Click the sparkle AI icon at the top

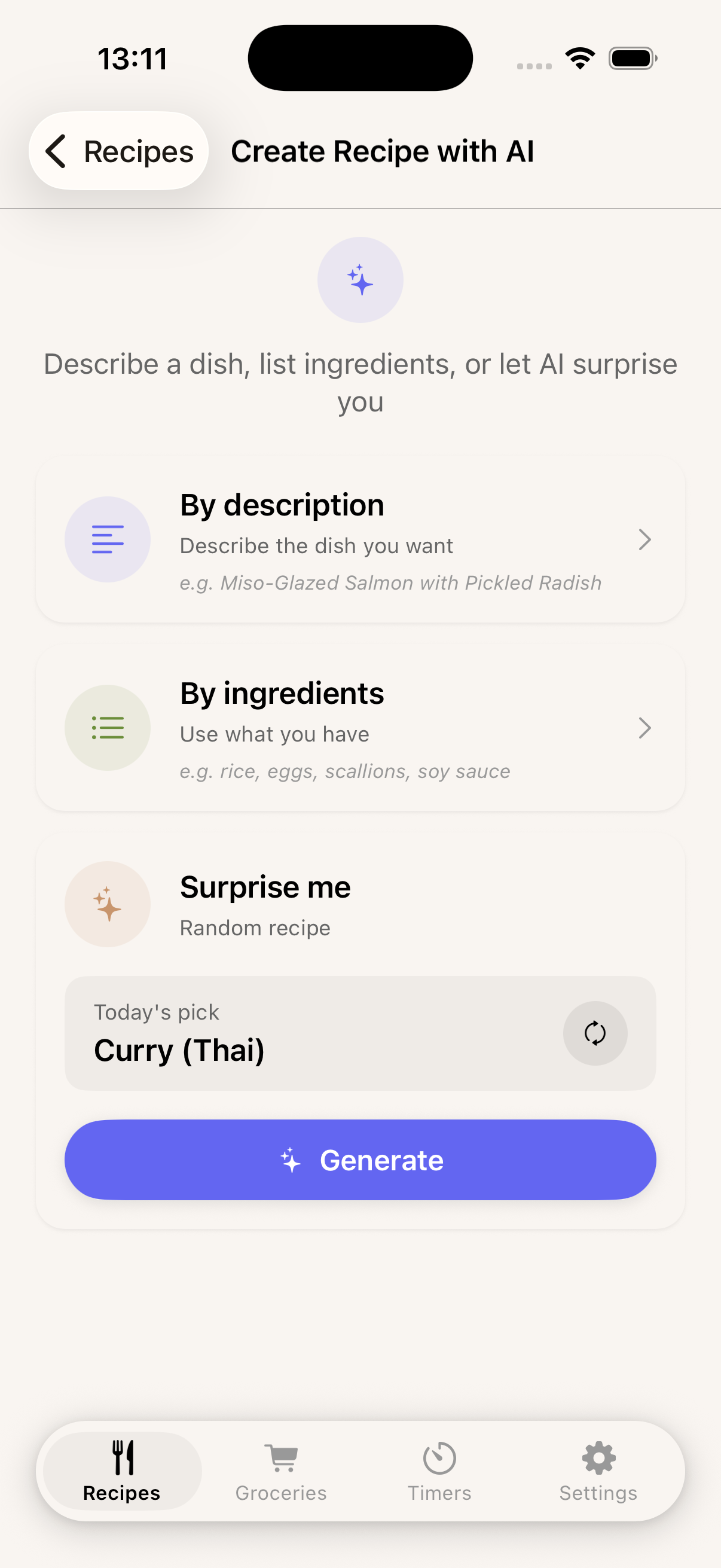point(360,279)
